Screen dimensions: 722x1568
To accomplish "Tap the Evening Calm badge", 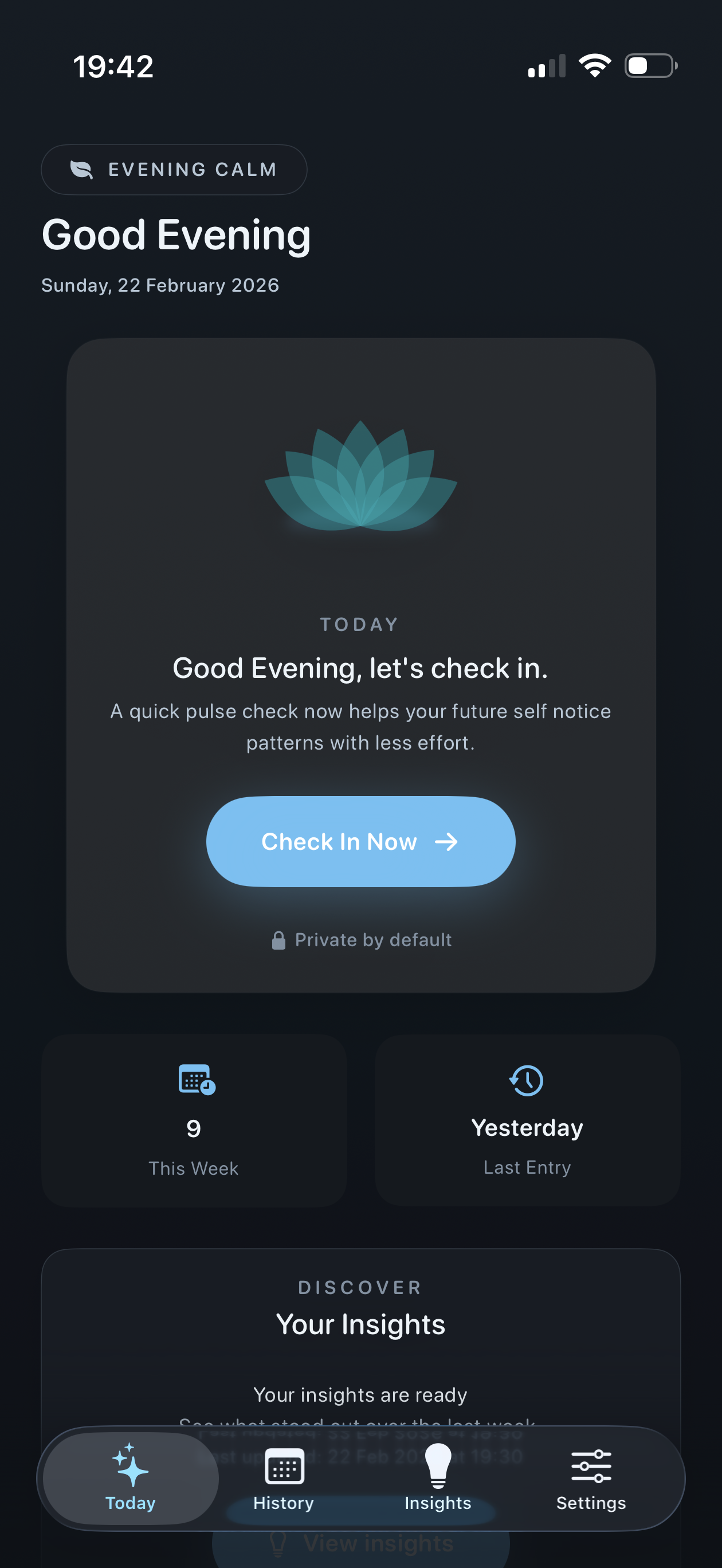I will point(174,169).
